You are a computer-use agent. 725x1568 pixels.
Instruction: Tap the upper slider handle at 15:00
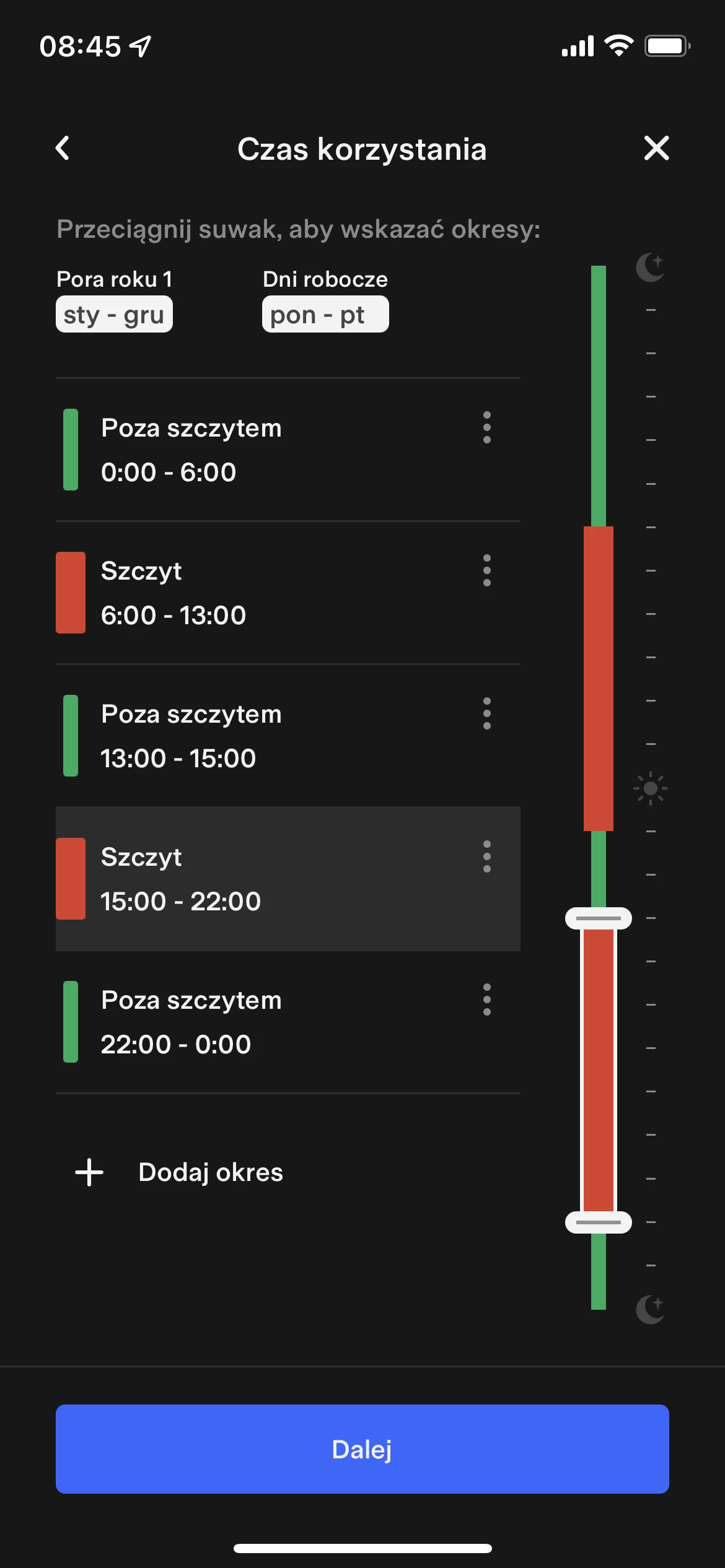(x=599, y=918)
